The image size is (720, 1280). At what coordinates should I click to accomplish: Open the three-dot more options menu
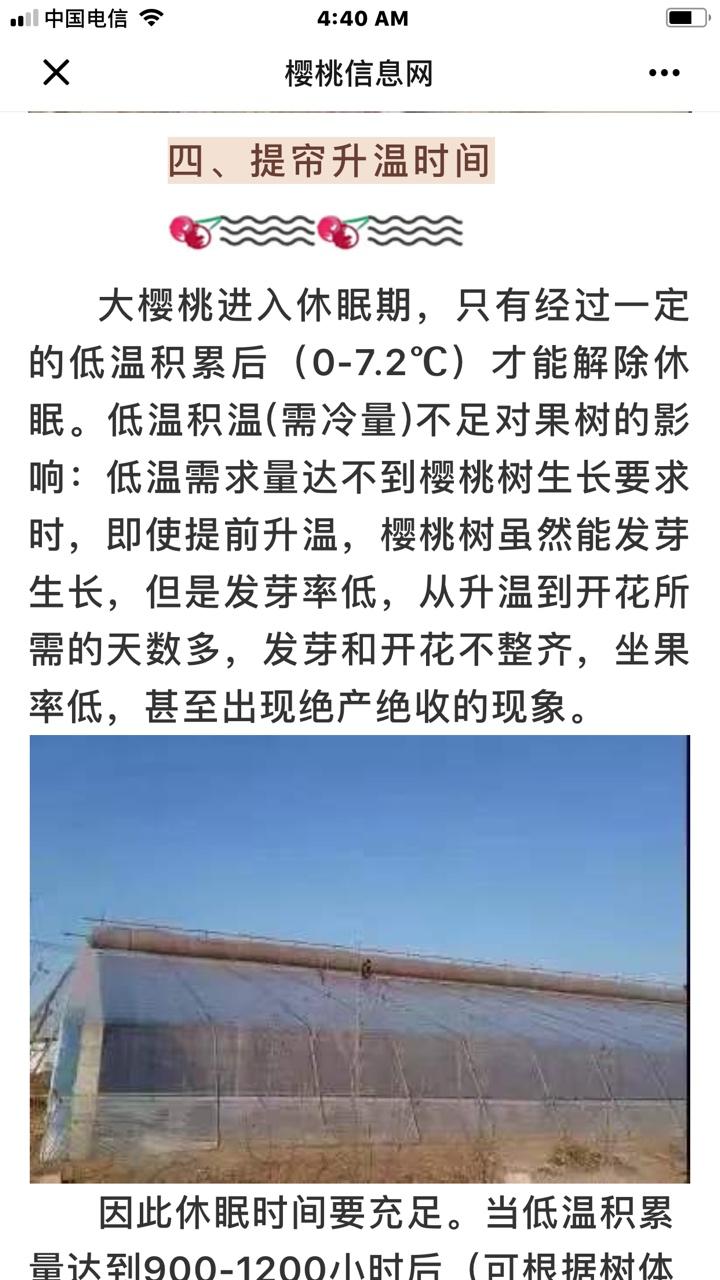pos(664,73)
